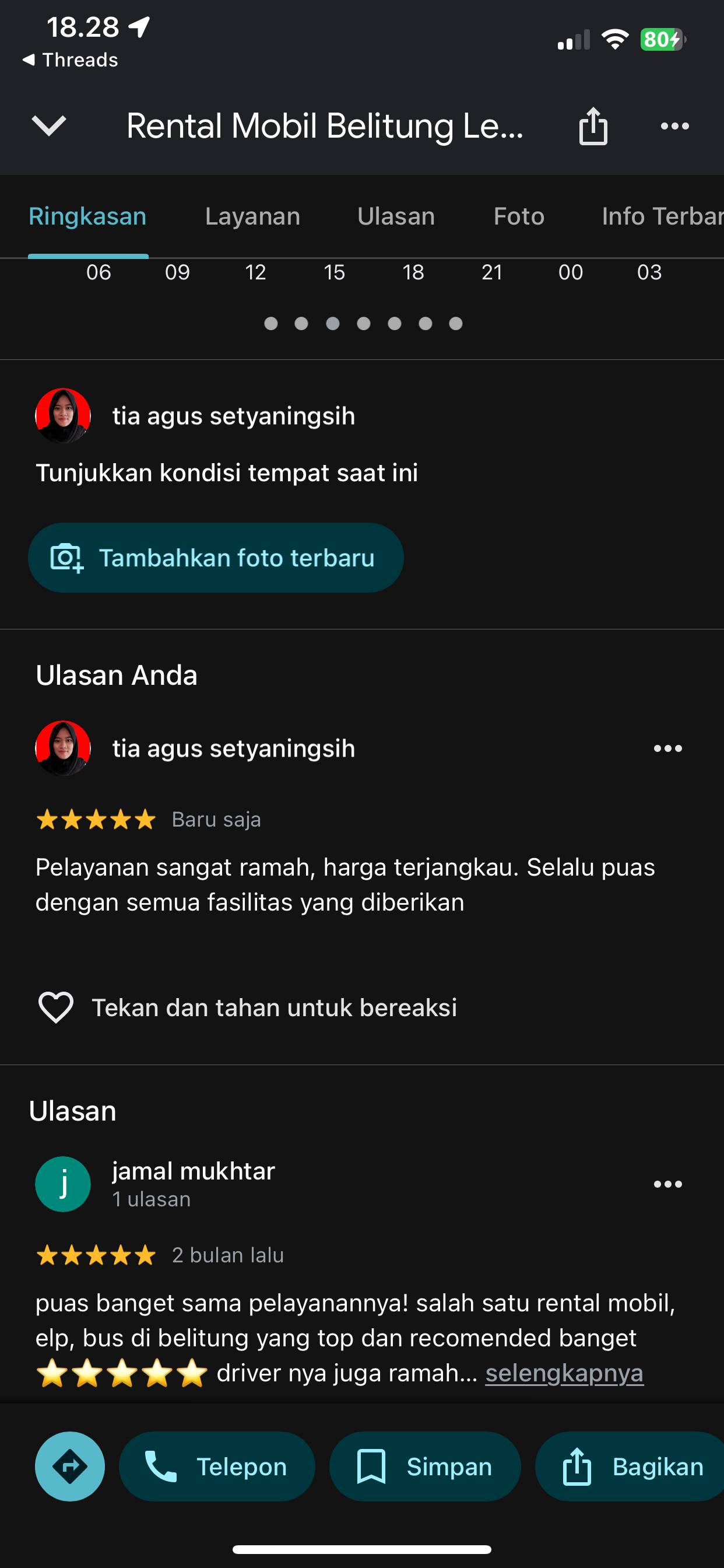This screenshot has height=1568, width=724.
Task: Switch to the Ulasan tab
Action: tap(396, 216)
